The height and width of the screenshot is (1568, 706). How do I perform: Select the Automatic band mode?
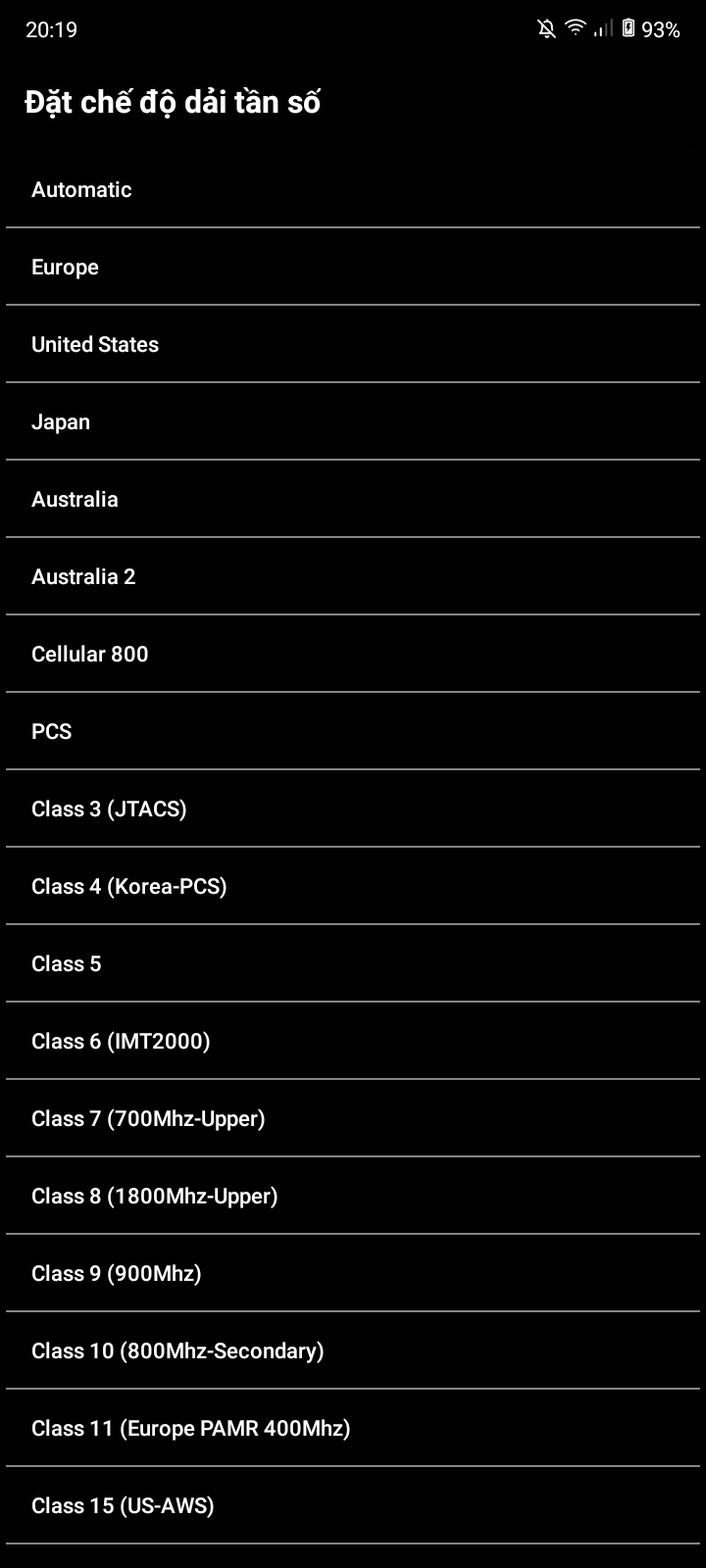81,190
